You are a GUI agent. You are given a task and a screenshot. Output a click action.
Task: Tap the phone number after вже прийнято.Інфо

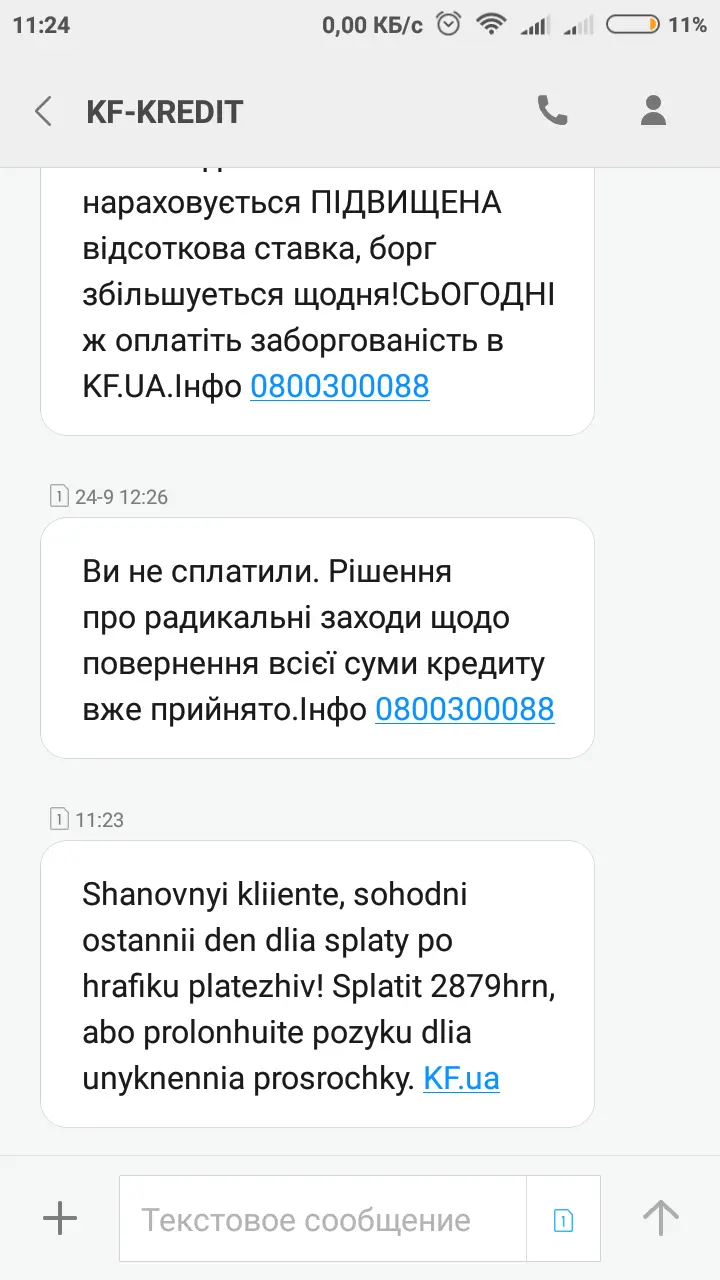tap(464, 709)
